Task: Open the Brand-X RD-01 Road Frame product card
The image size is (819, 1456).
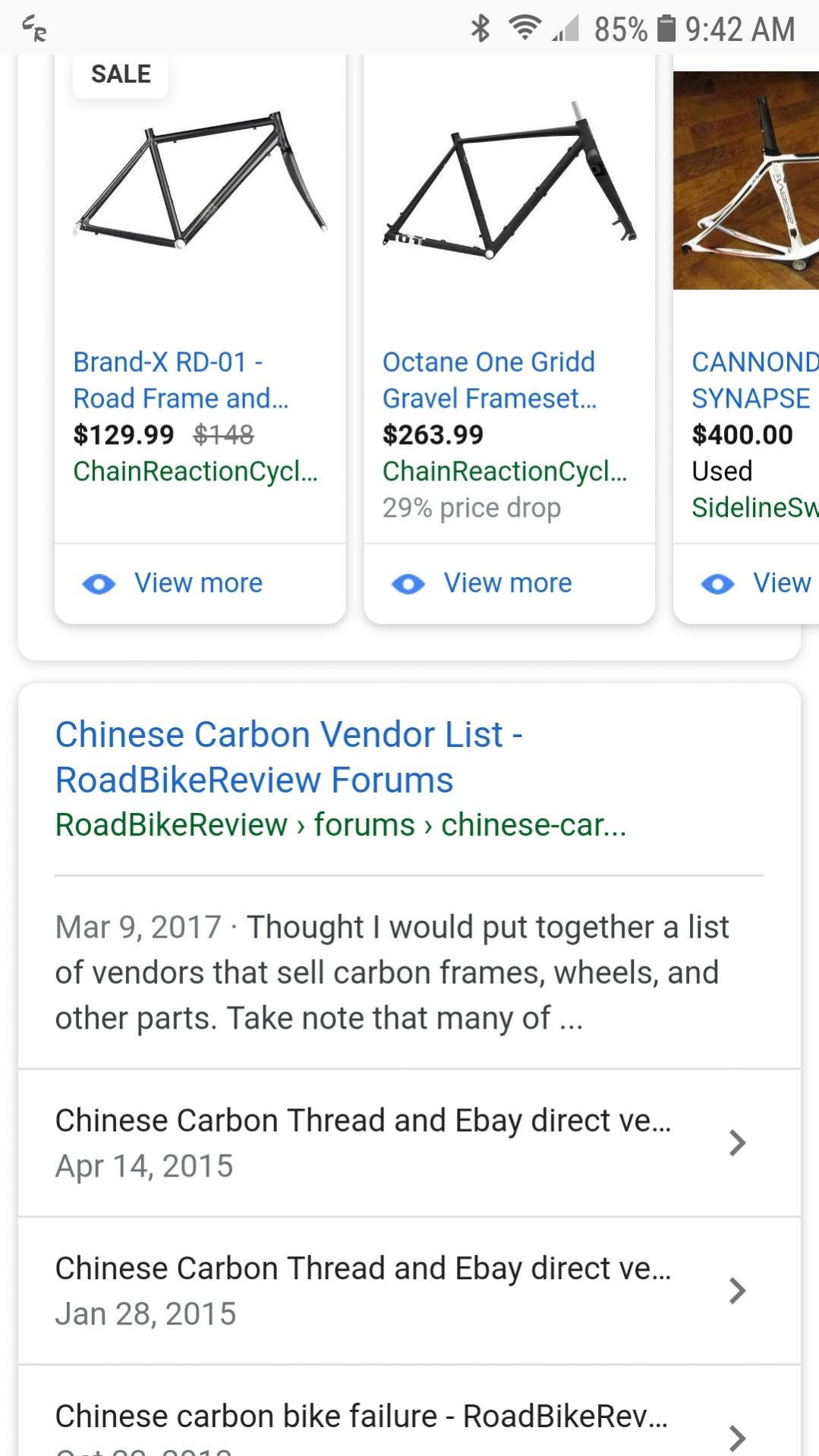Action: 200,300
